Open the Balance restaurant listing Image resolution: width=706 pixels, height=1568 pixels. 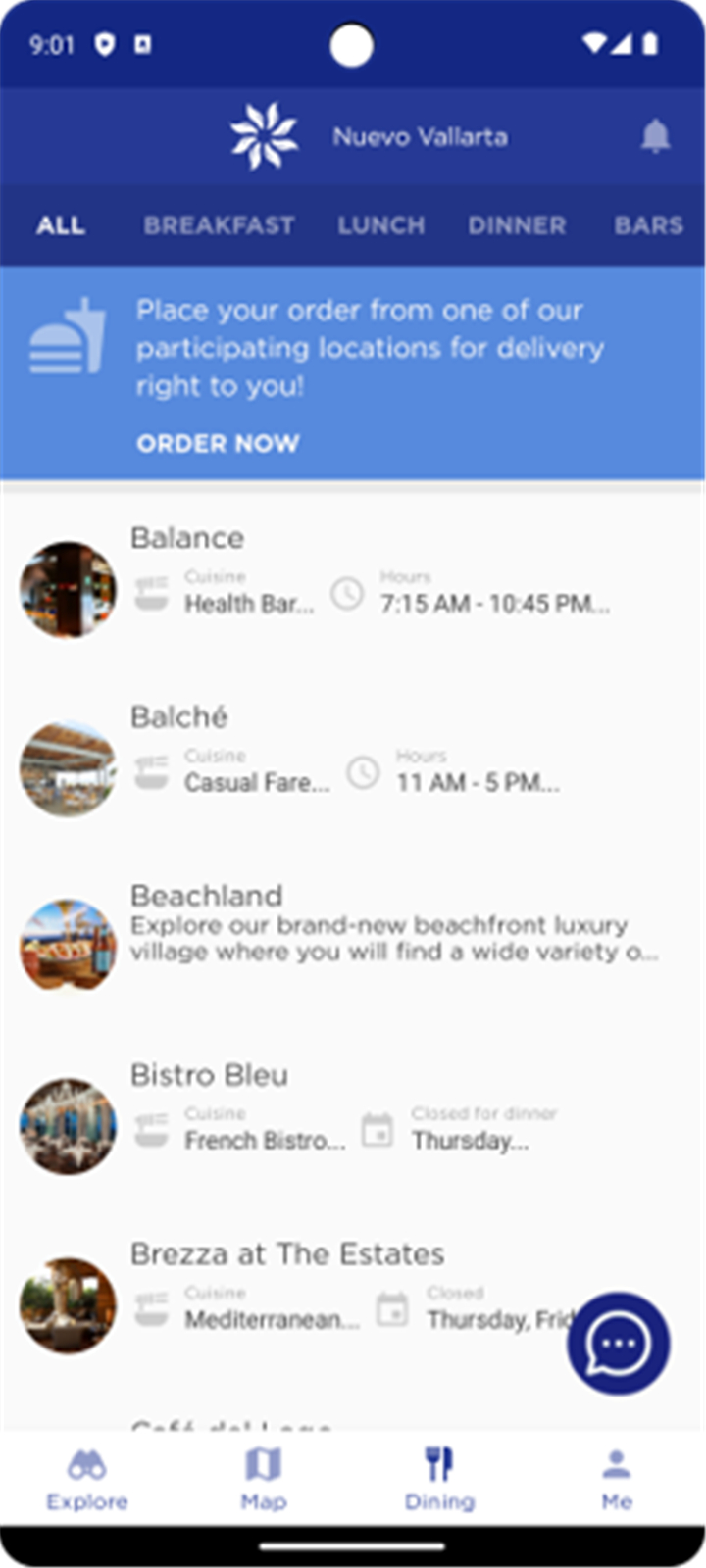pos(353,576)
